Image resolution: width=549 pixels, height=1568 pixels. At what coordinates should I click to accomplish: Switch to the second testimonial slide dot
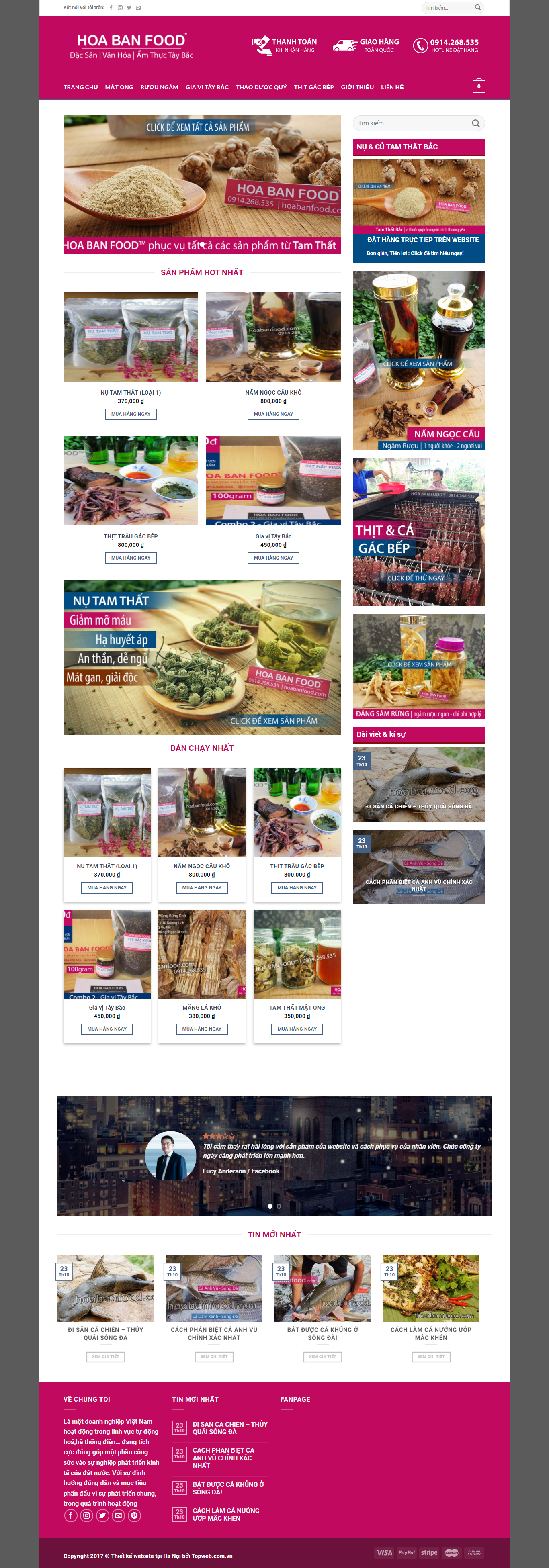click(279, 1206)
